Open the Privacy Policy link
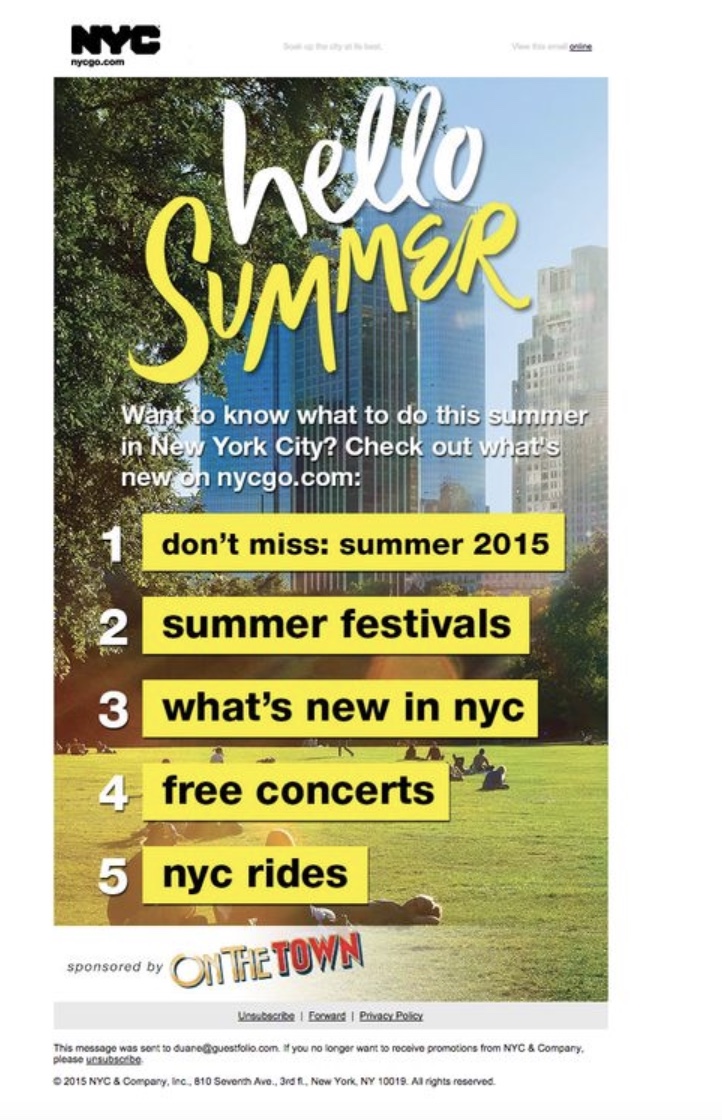 tap(391, 1015)
